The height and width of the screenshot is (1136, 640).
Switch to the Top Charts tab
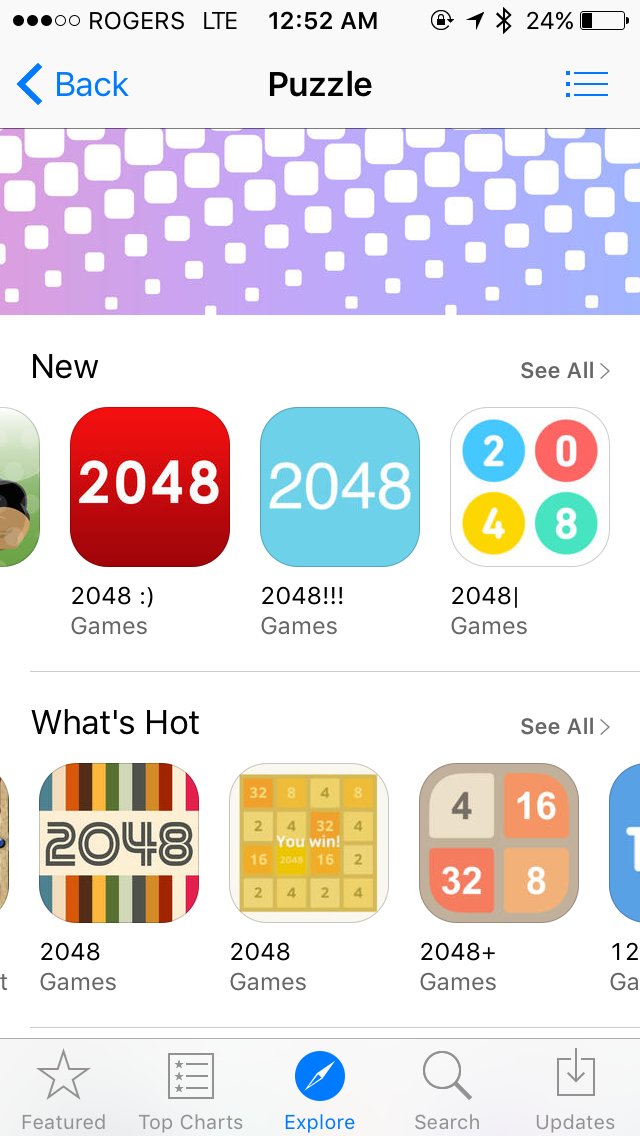point(191,1089)
